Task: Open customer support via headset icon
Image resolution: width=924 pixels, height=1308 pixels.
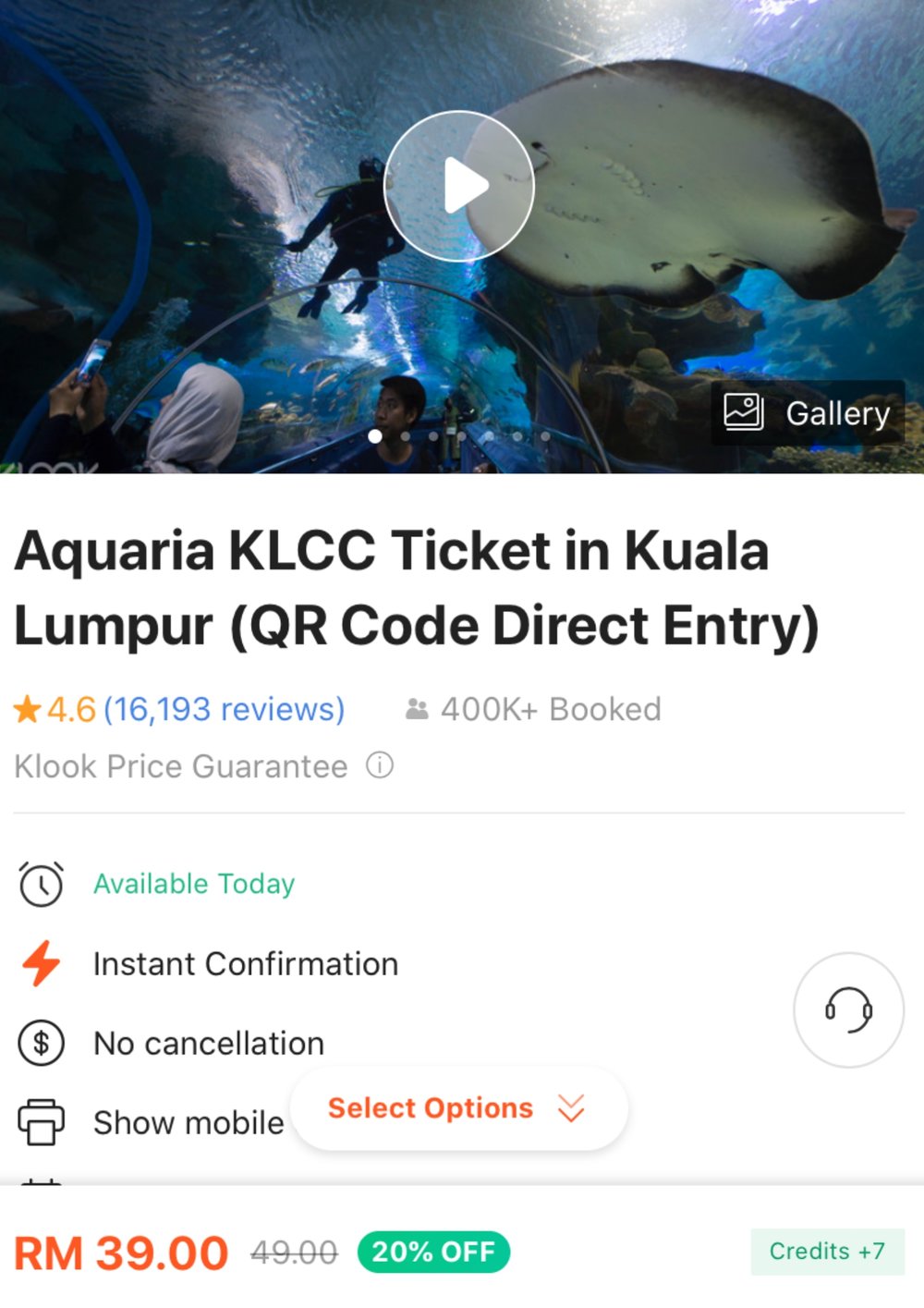Action: pyautogui.click(x=847, y=1010)
